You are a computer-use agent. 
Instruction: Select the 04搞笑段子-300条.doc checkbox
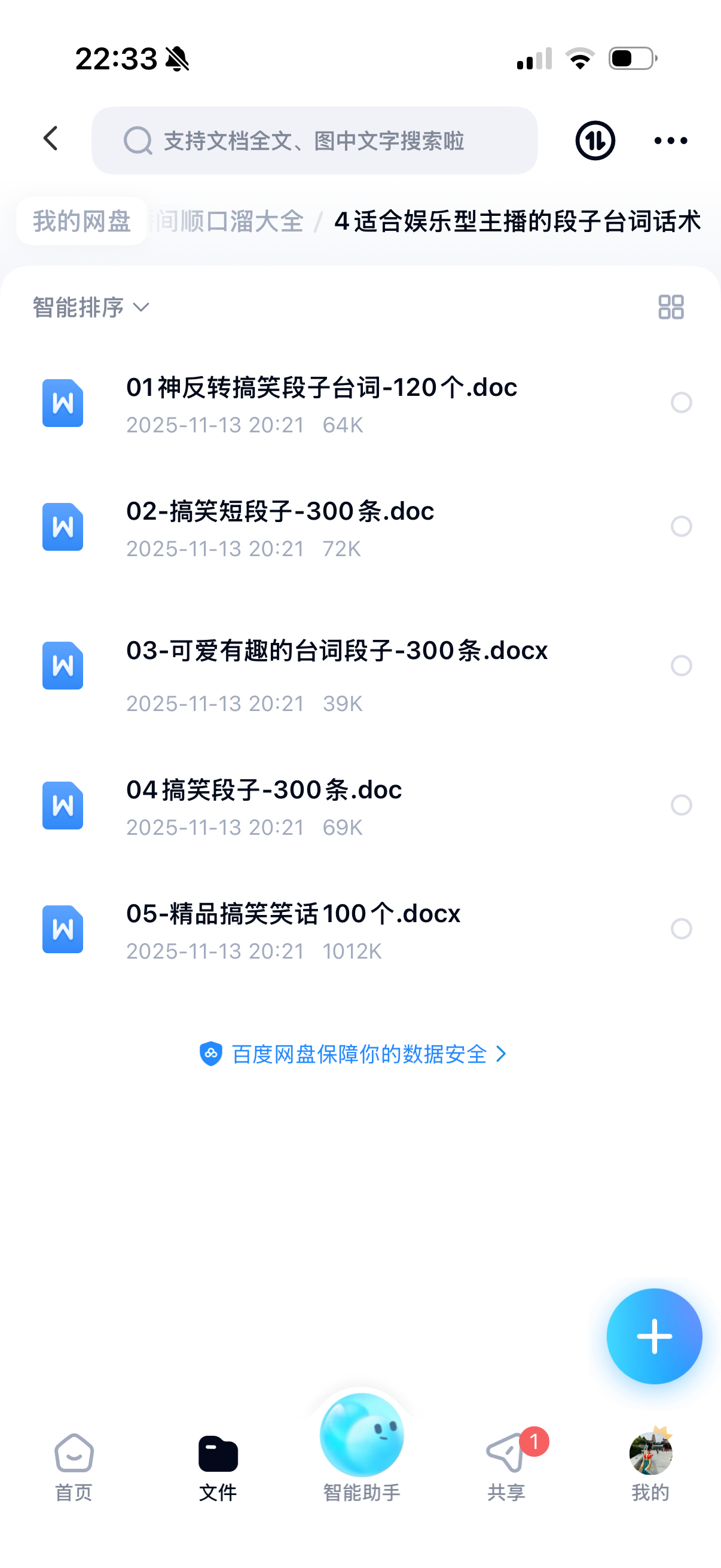[681, 806]
